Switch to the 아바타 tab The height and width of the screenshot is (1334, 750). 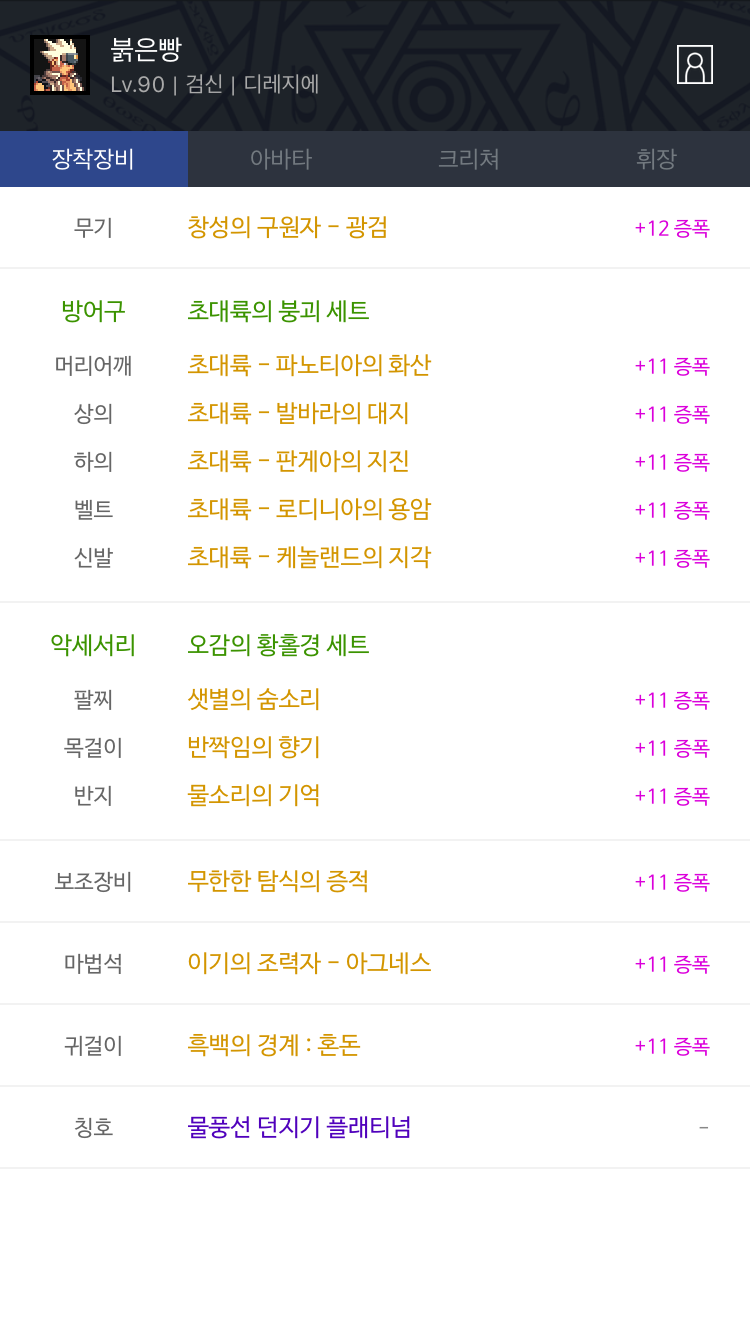(281, 159)
